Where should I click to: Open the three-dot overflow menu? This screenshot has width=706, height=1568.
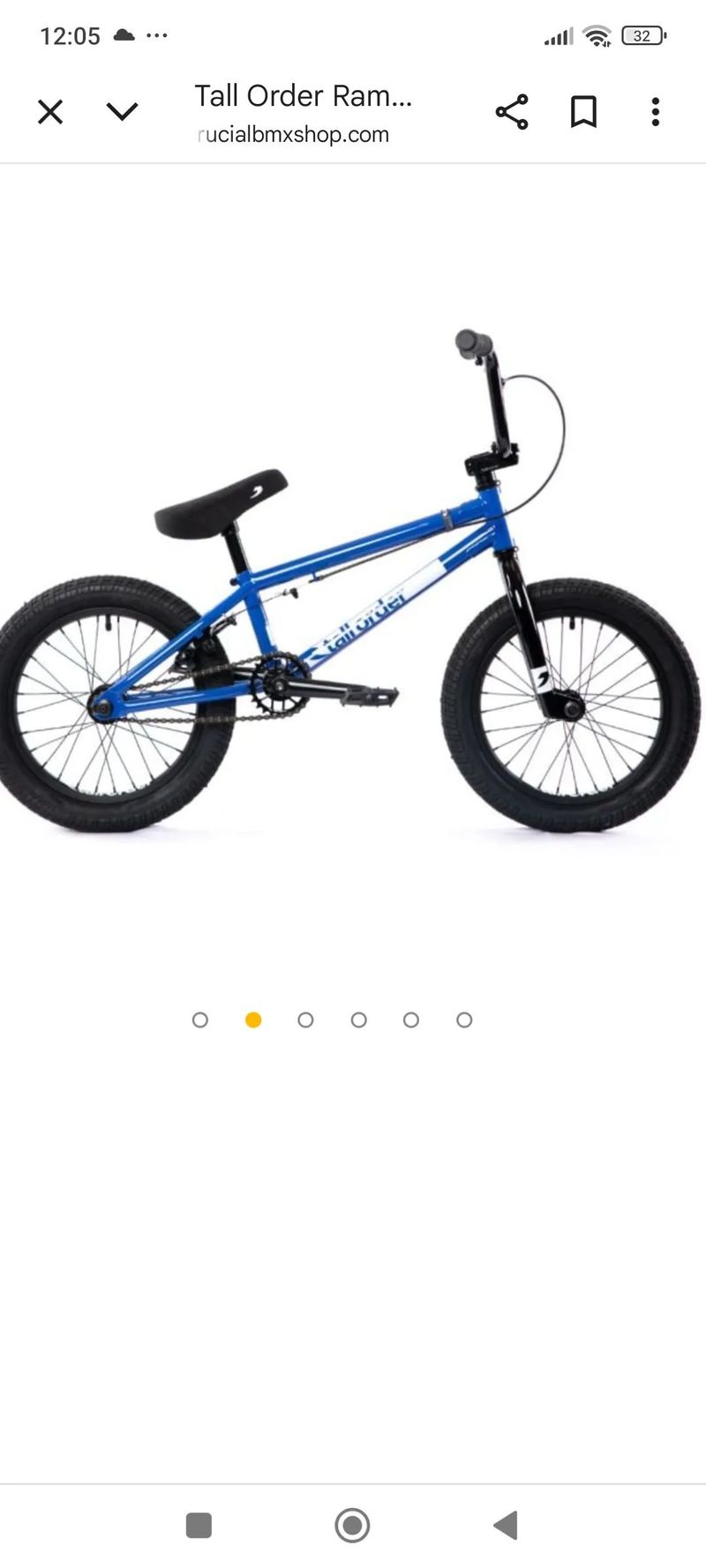coord(655,112)
